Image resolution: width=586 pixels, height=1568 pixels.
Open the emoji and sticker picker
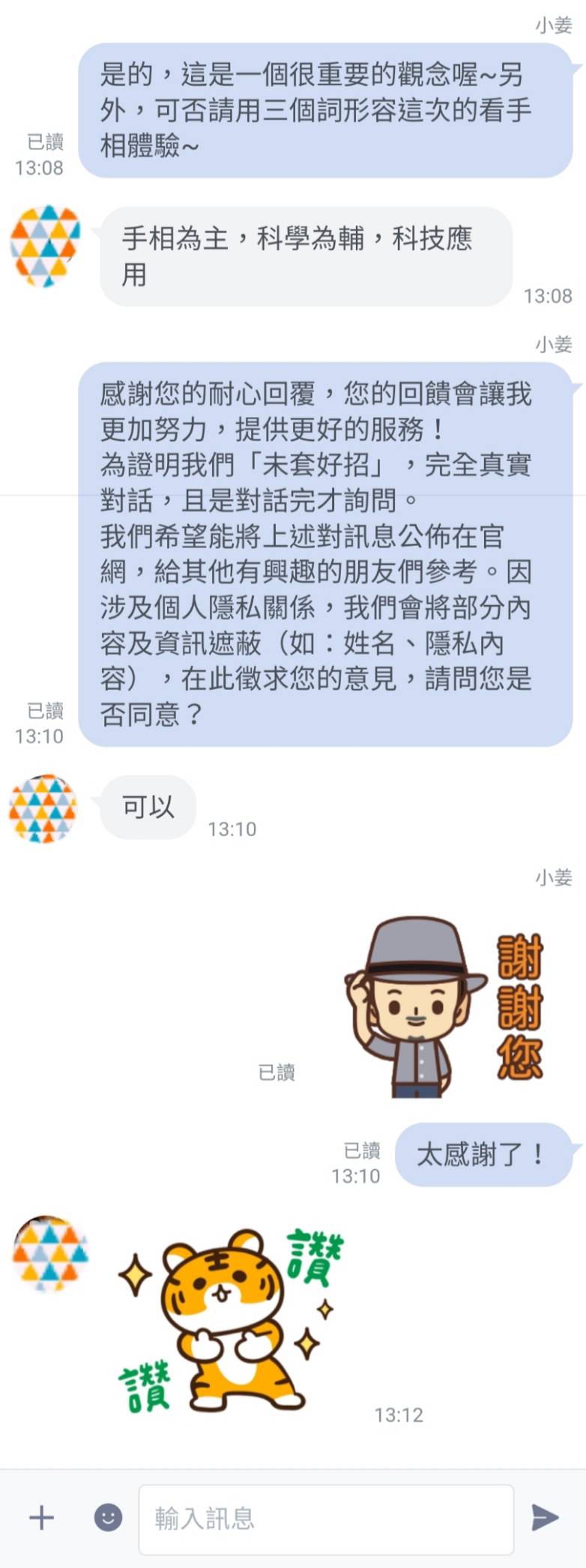(x=108, y=1518)
